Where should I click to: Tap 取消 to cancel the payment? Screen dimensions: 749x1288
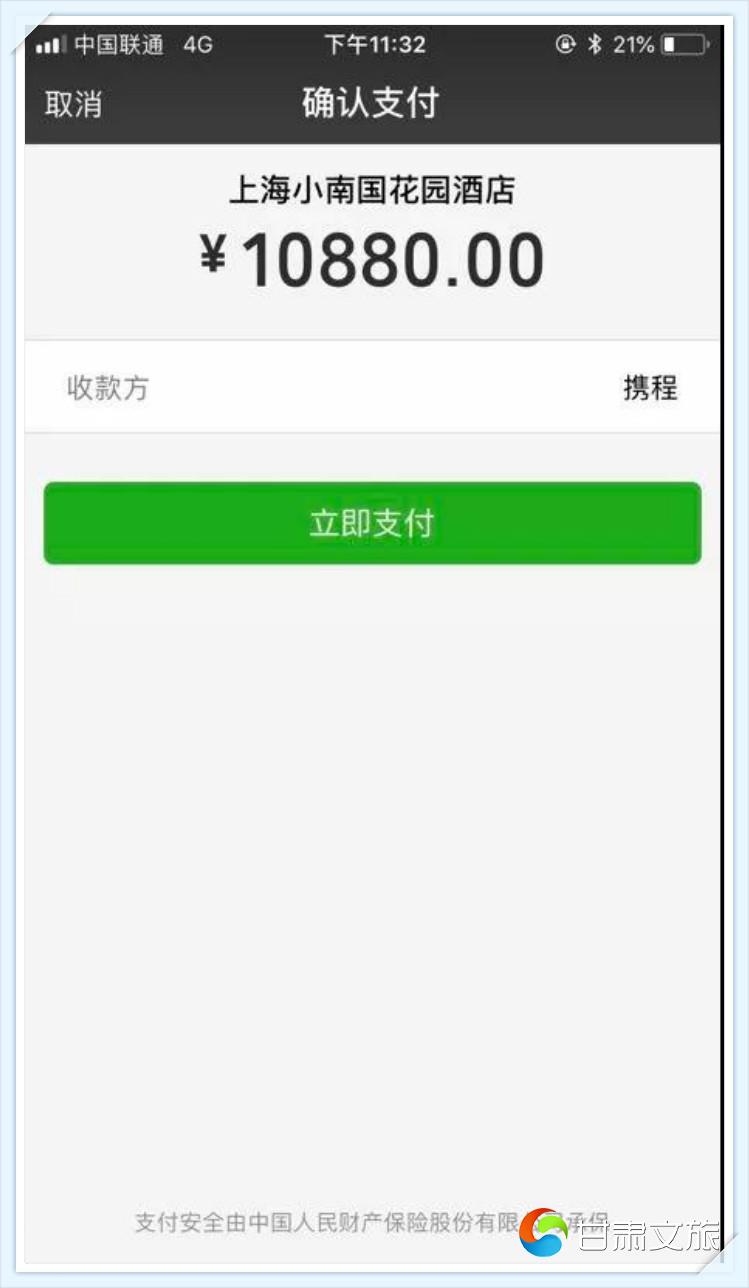pyautogui.click(x=73, y=104)
